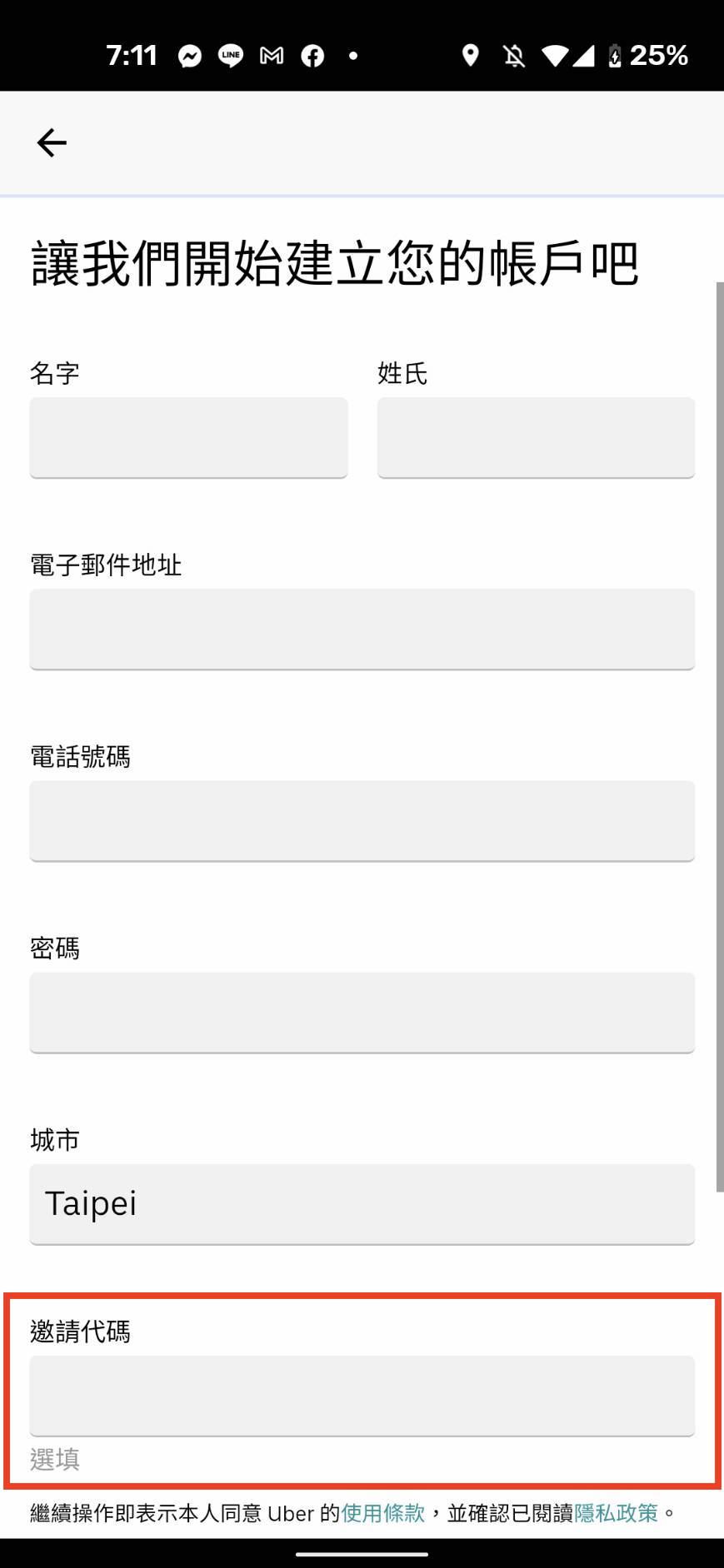Tap the 電話號碼 phone number field

tap(362, 820)
